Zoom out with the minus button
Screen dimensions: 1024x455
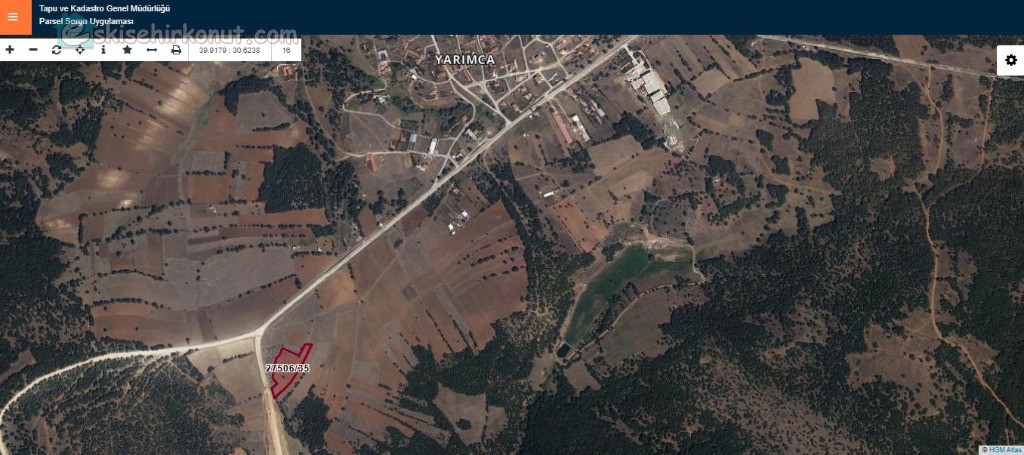click(x=33, y=49)
